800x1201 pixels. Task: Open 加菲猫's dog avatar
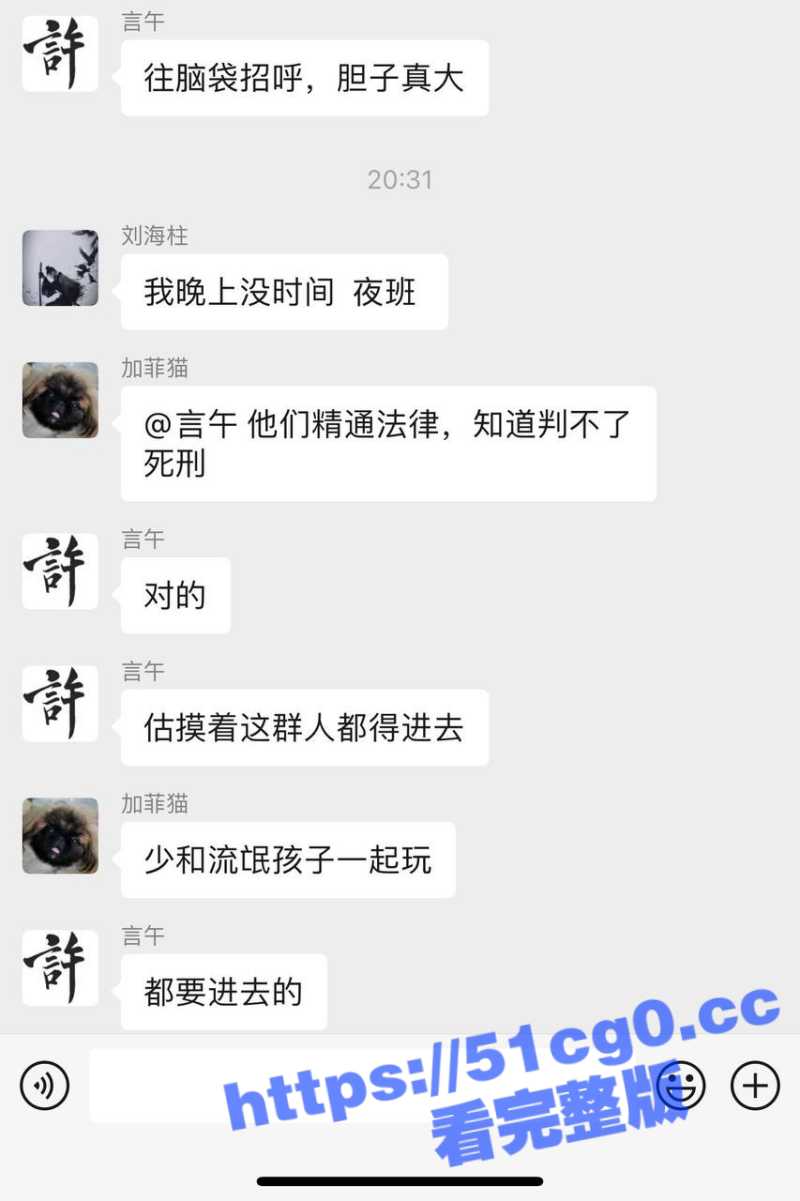point(59,402)
